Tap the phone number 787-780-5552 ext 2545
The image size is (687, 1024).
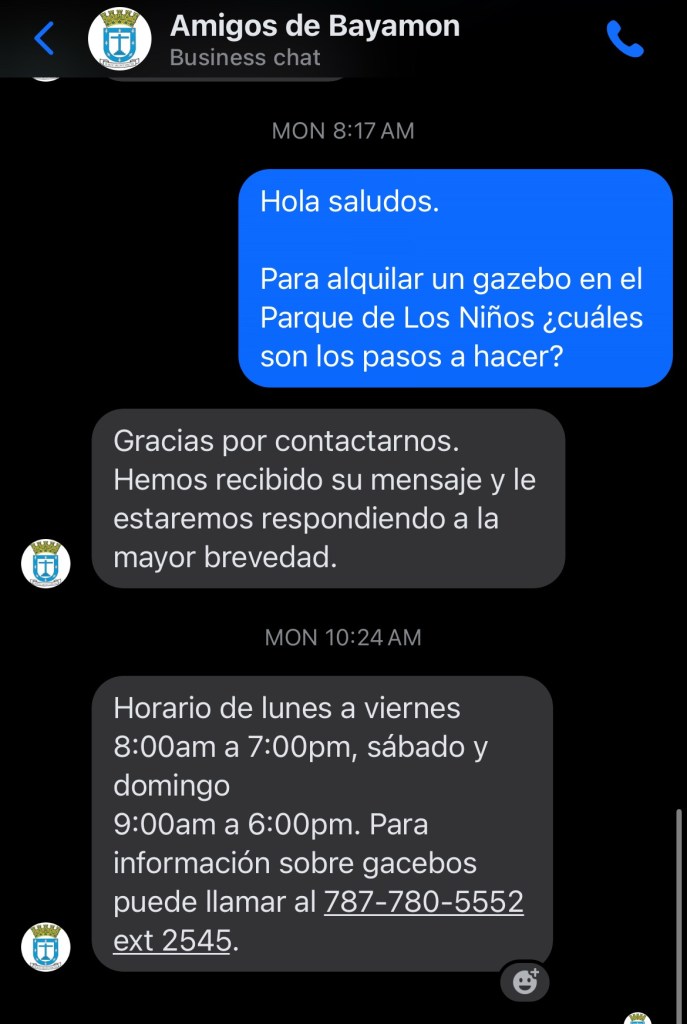click(x=418, y=903)
